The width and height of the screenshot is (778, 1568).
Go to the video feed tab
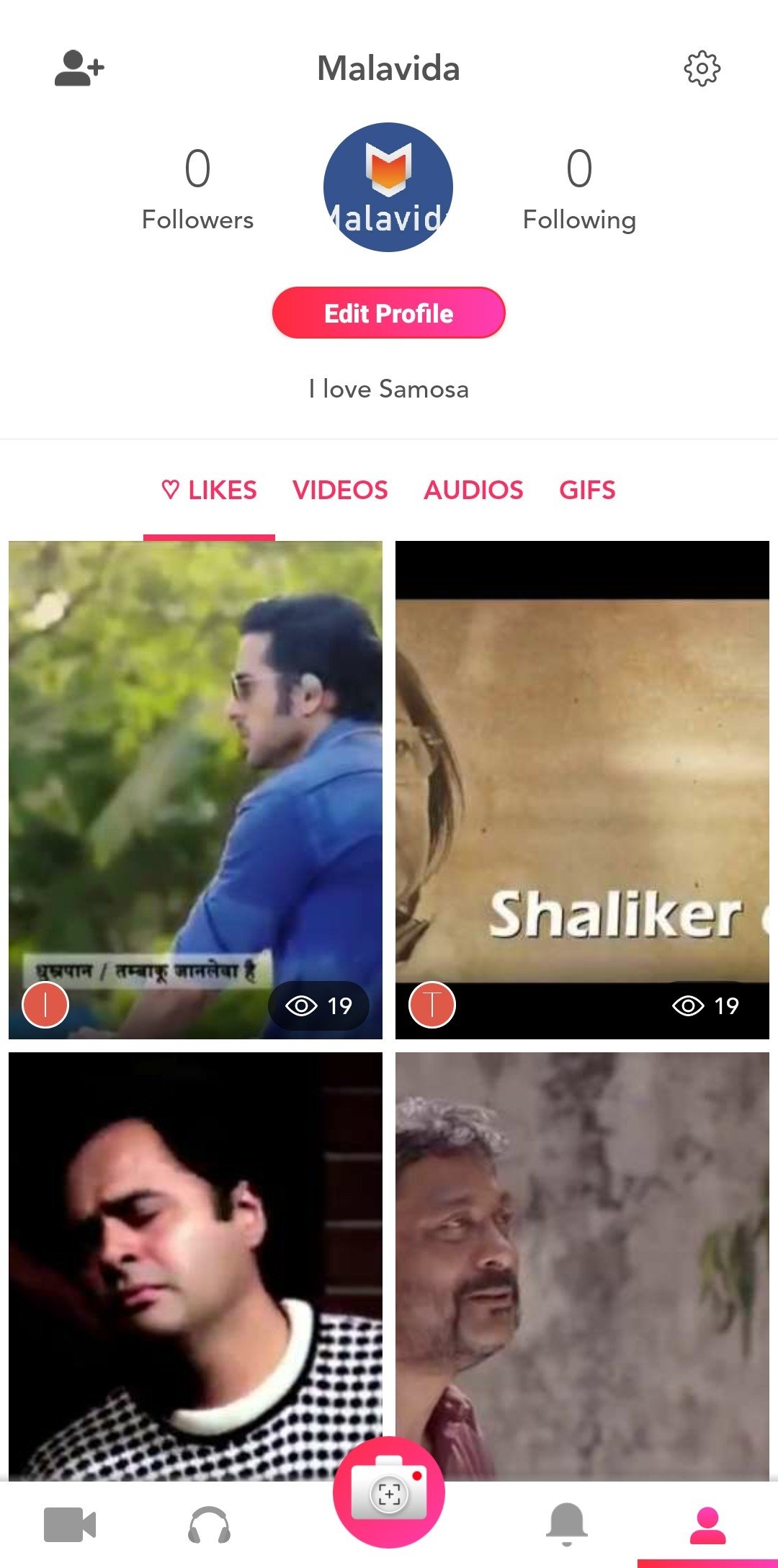[70, 1525]
